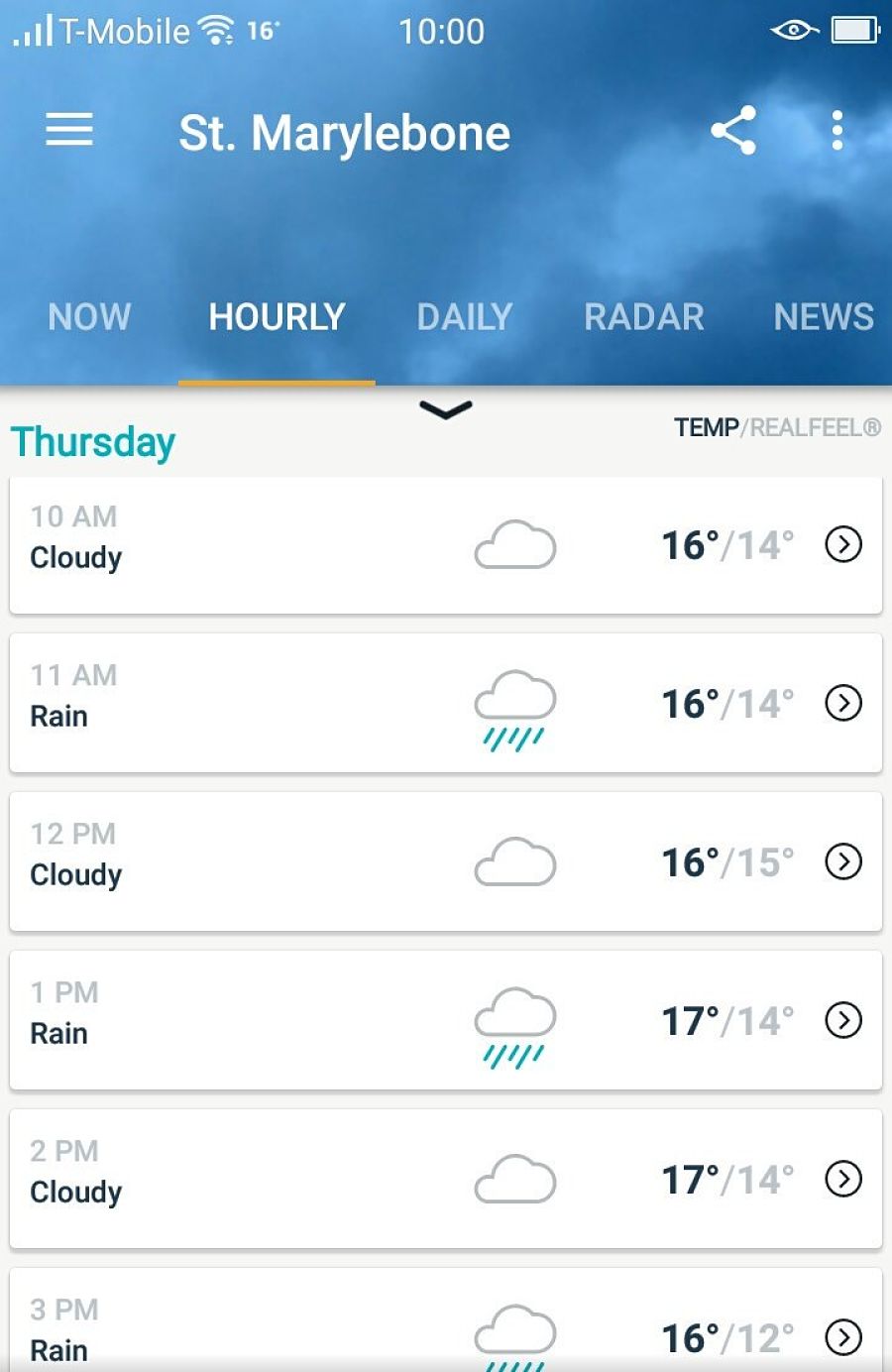Switch to the Radar tab
Viewport: 892px width, 1372px height.
tap(644, 317)
